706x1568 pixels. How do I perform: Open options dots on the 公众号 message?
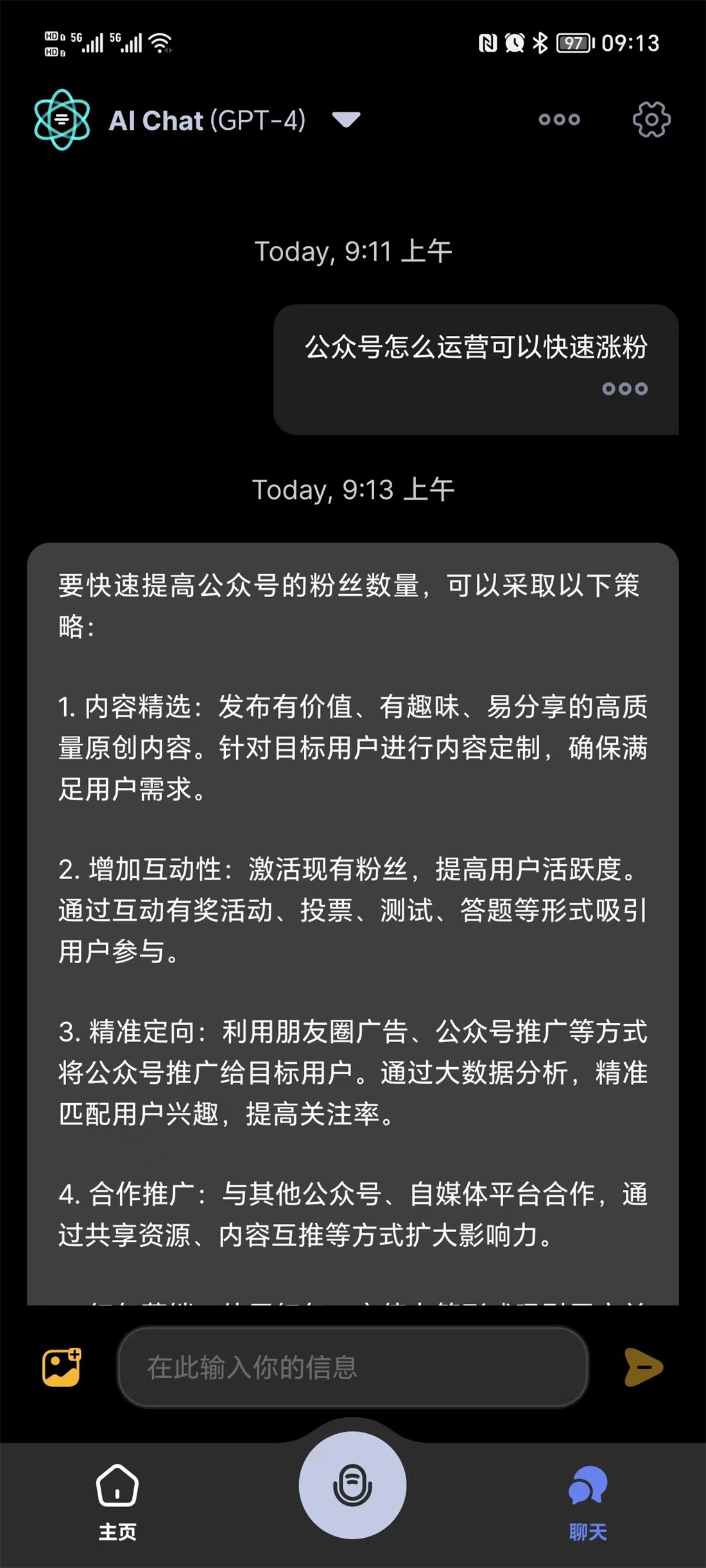624,388
